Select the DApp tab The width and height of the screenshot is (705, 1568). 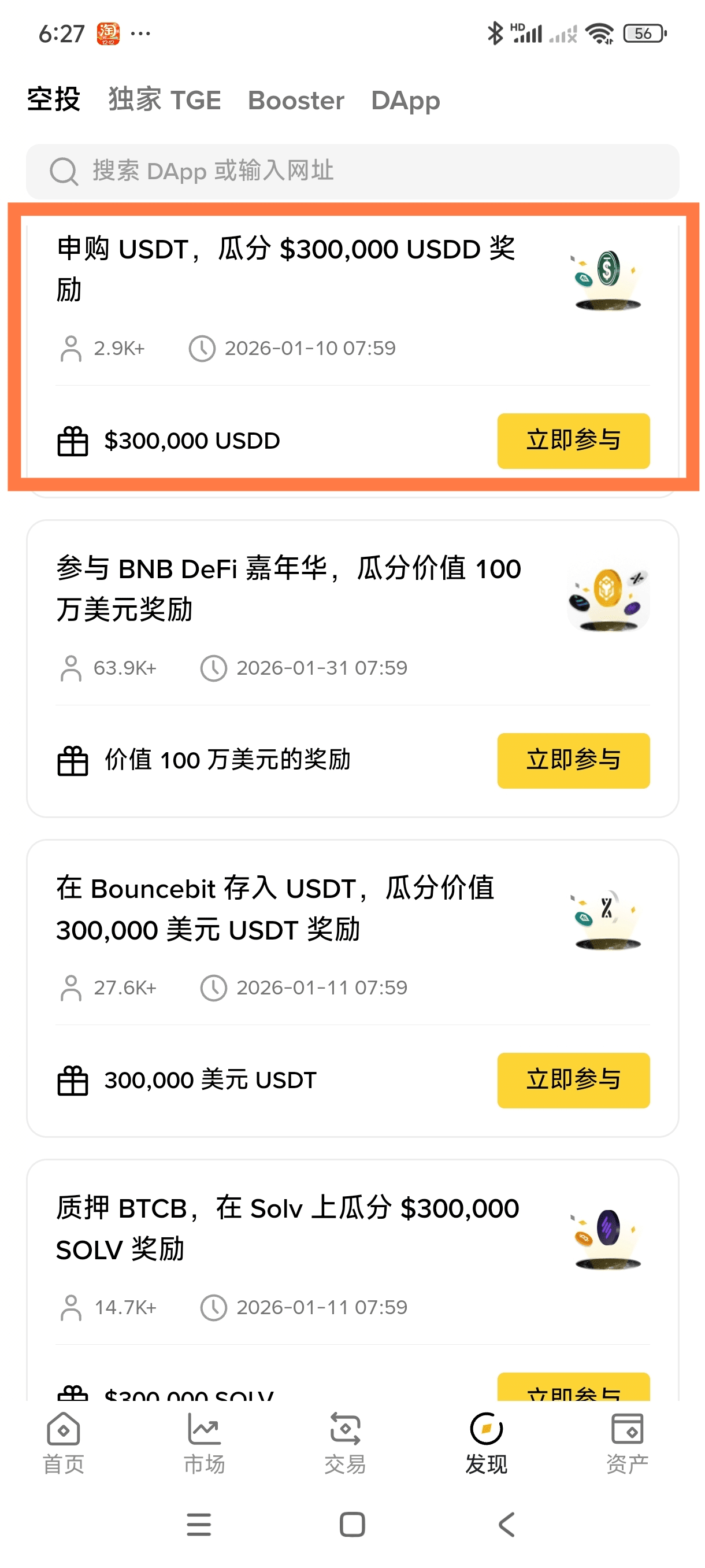pyautogui.click(x=405, y=100)
